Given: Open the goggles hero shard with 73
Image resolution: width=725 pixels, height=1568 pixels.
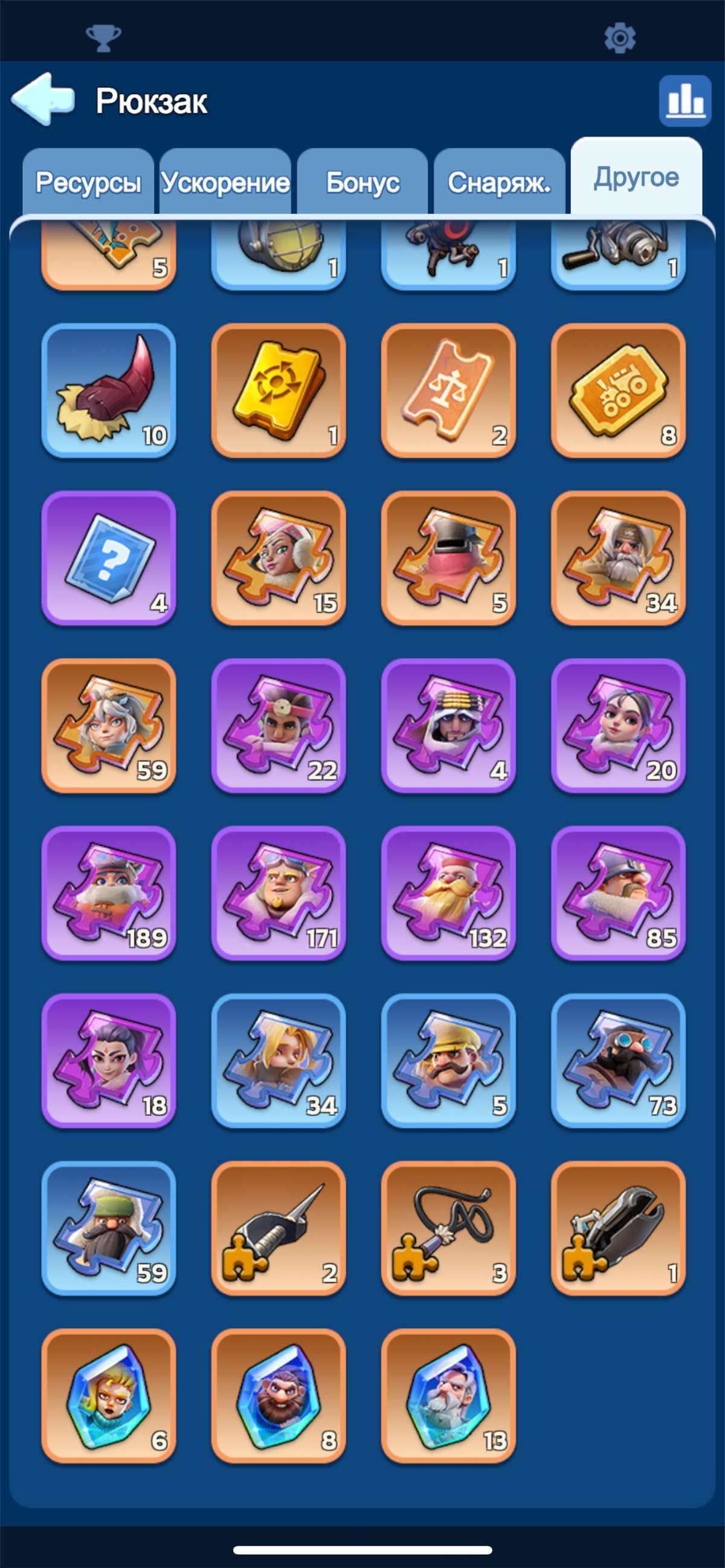Looking at the screenshot, I should (x=618, y=1061).
